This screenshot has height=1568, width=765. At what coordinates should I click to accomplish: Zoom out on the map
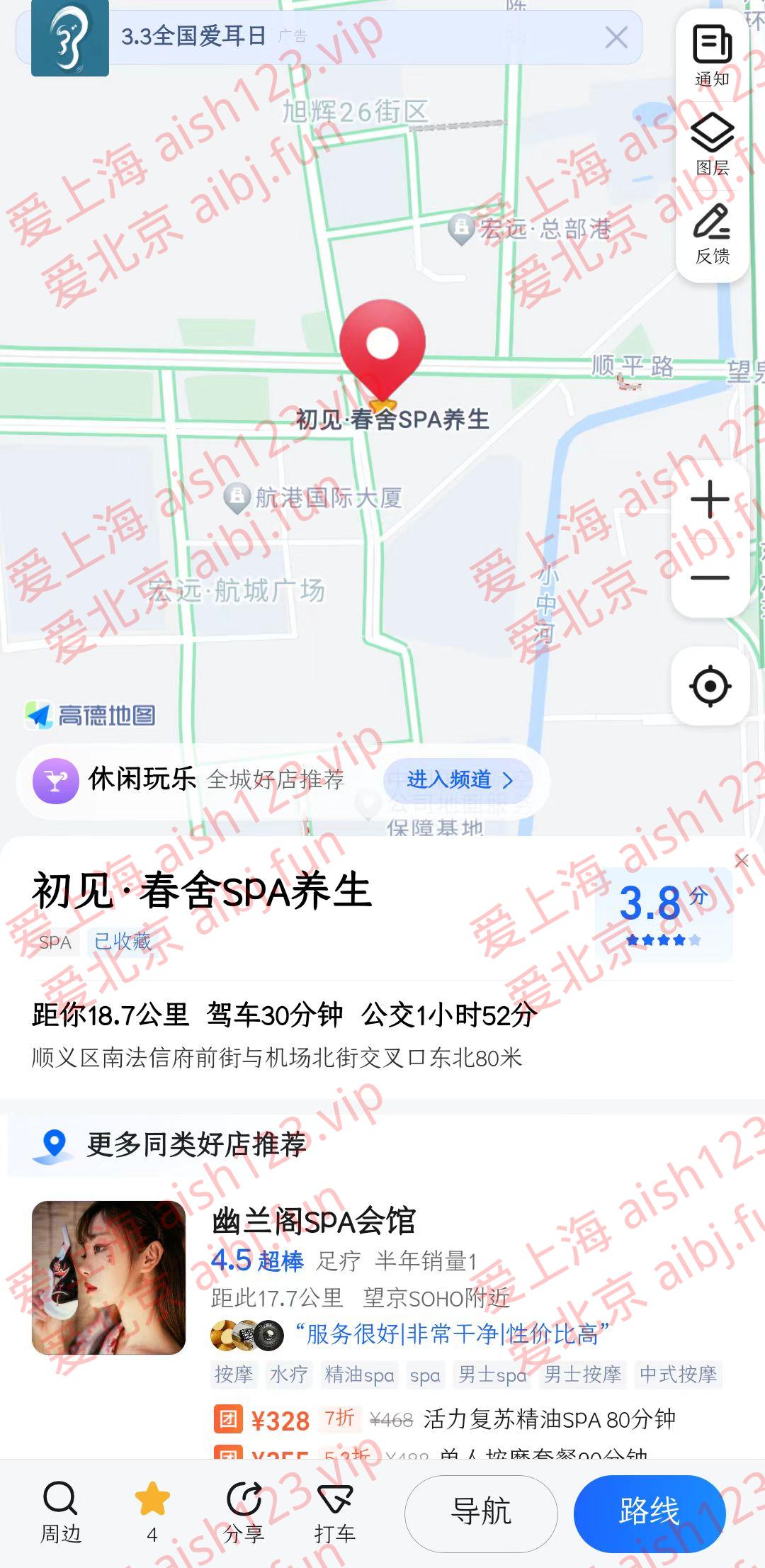pos(710,578)
